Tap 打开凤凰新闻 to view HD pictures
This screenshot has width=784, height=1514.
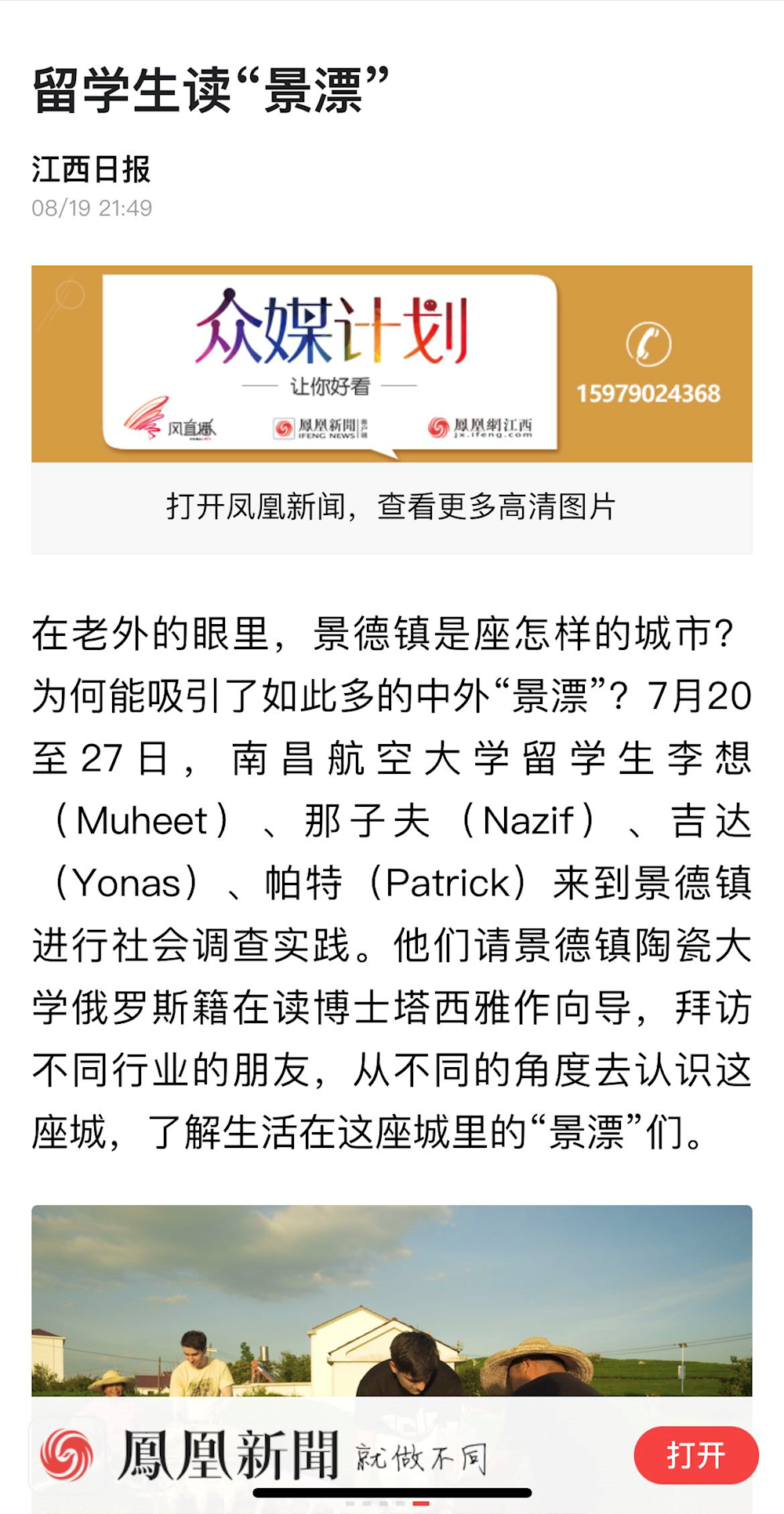pyautogui.click(x=391, y=507)
